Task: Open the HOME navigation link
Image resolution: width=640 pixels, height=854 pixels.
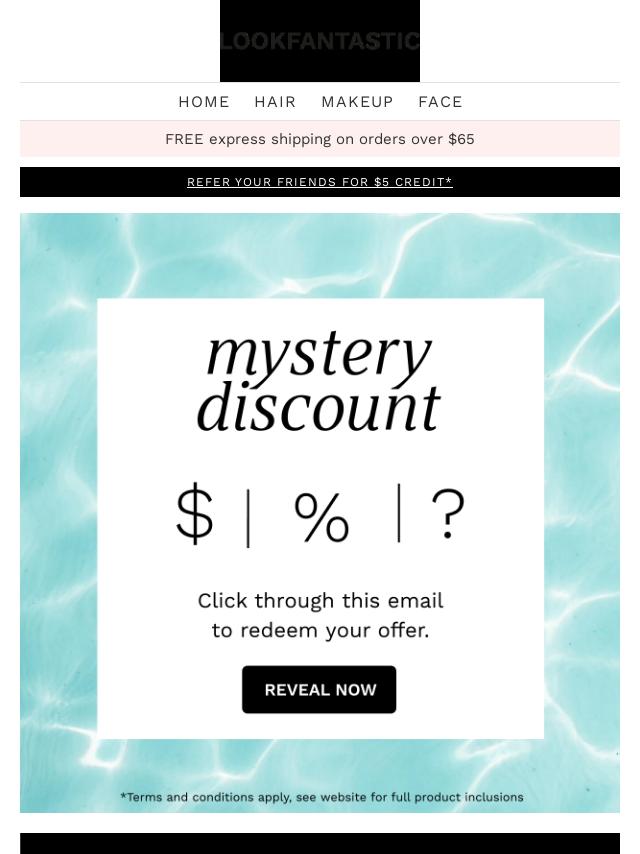Action: point(204,102)
